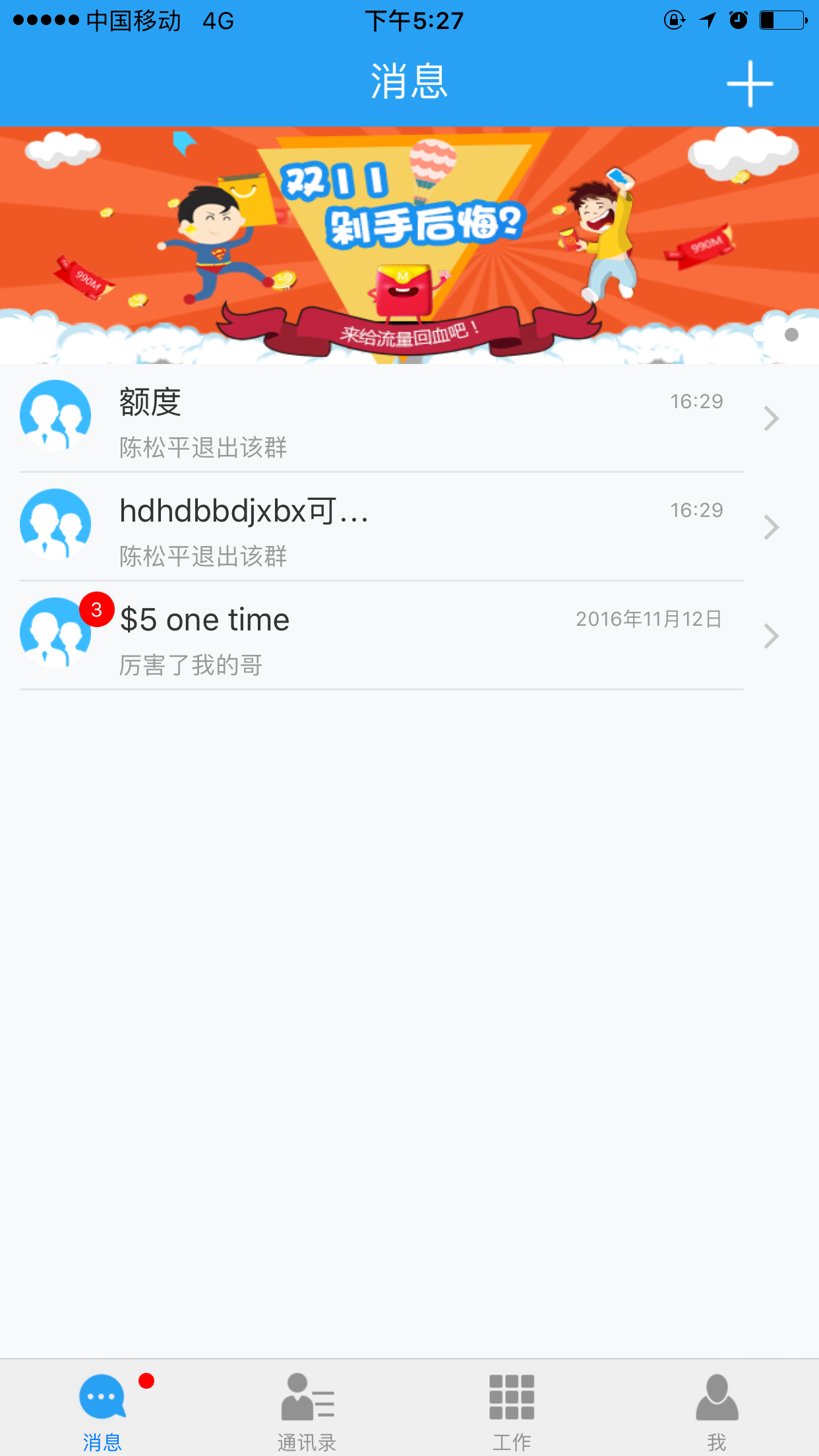Screen dimensions: 819x1456
Task: Expand $5 one time chat with chevron
Action: (x=770, y=636)
